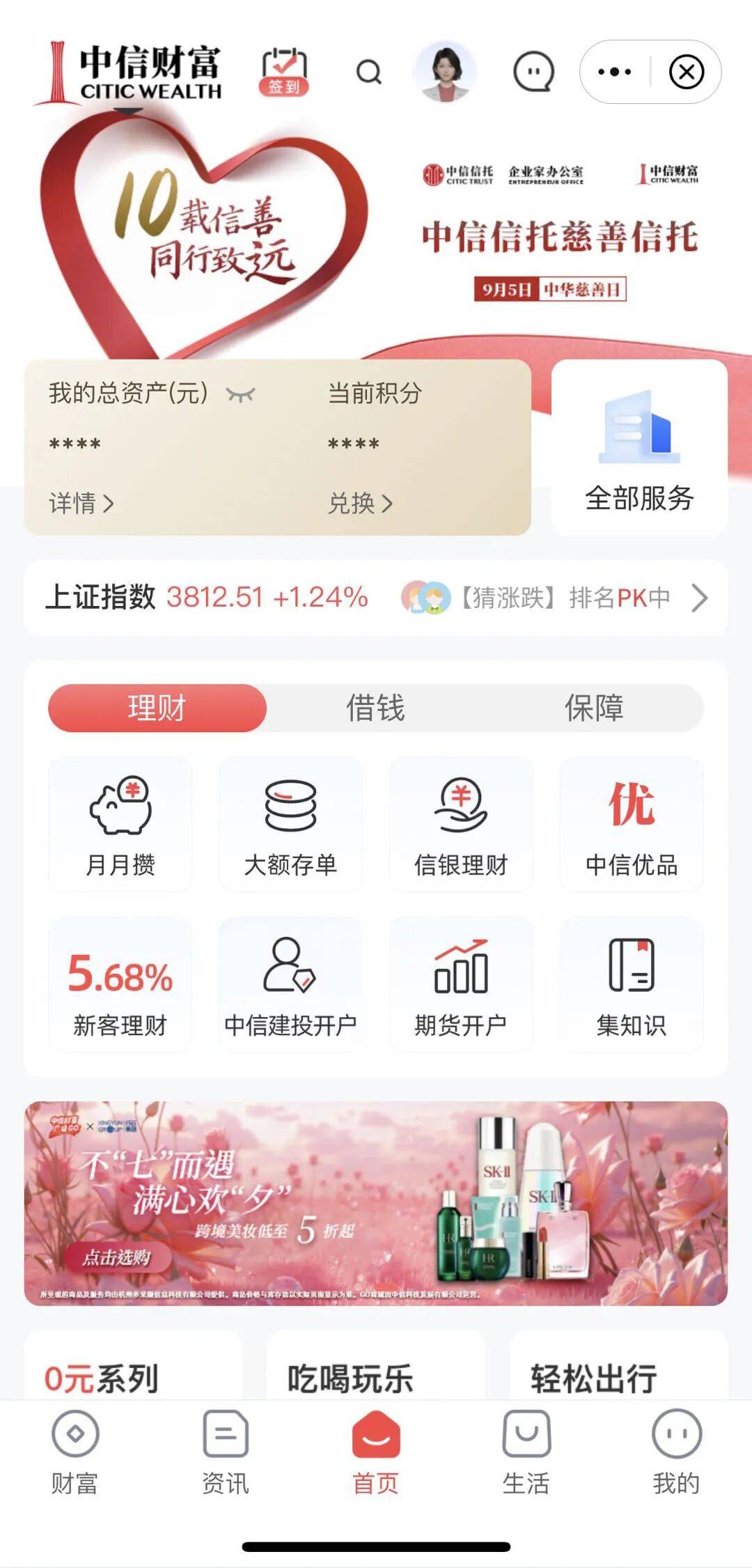752x1568 pixels.
Task: Open 月月攒 savings plan
Action: point(120,824)
